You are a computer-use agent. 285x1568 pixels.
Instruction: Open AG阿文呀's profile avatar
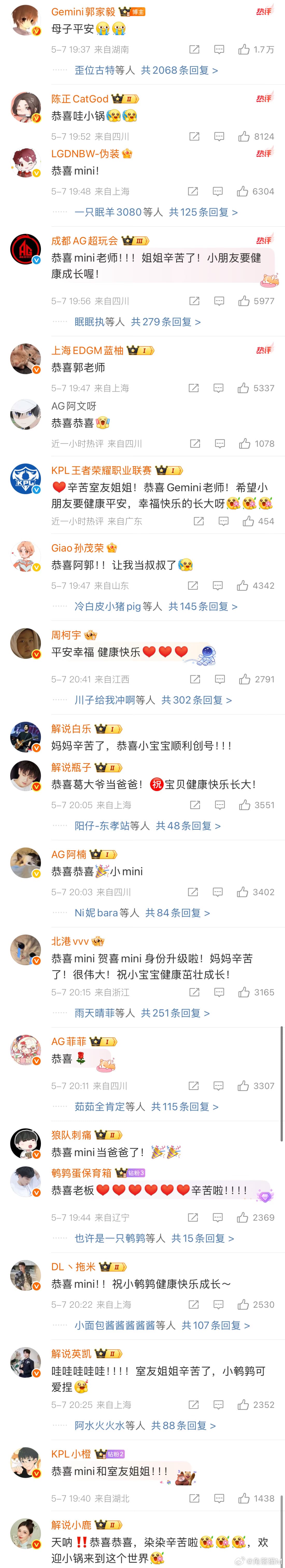[x=26, y=415]
